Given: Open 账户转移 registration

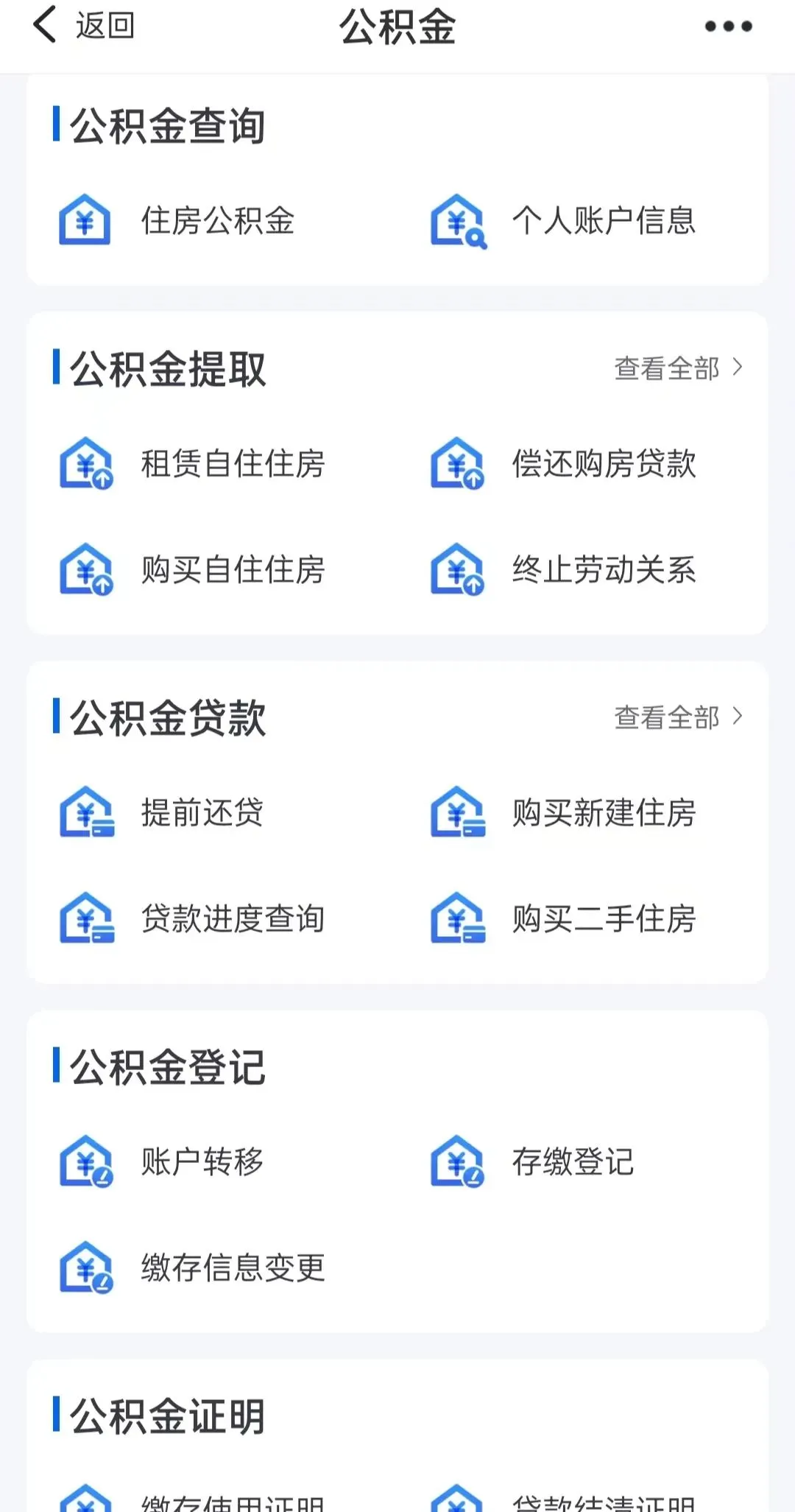Looking at the screenshot, I should (161, 1161).
